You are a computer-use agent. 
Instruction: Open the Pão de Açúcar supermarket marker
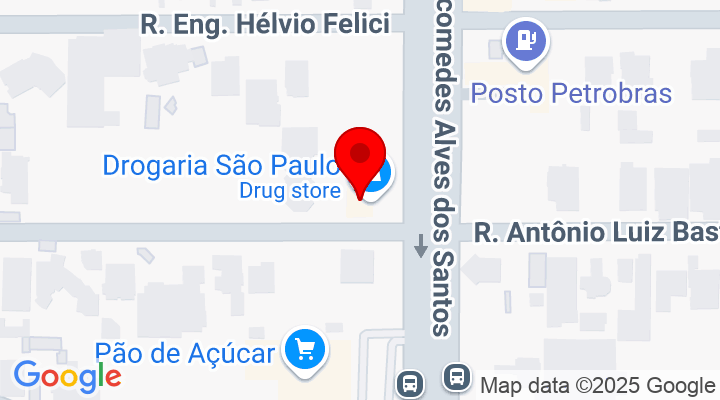point(303,350)
